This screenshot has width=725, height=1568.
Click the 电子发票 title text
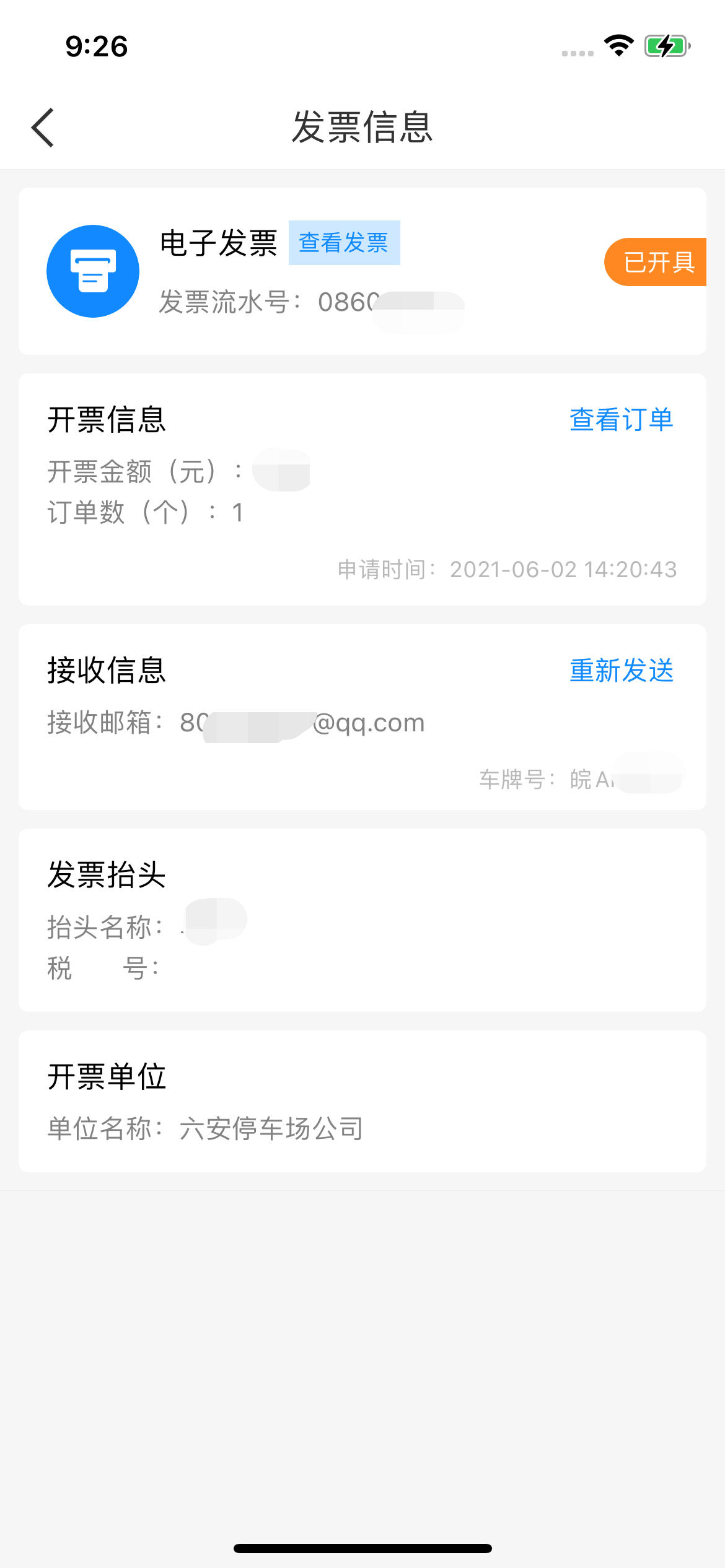click(x=218, y=245)
